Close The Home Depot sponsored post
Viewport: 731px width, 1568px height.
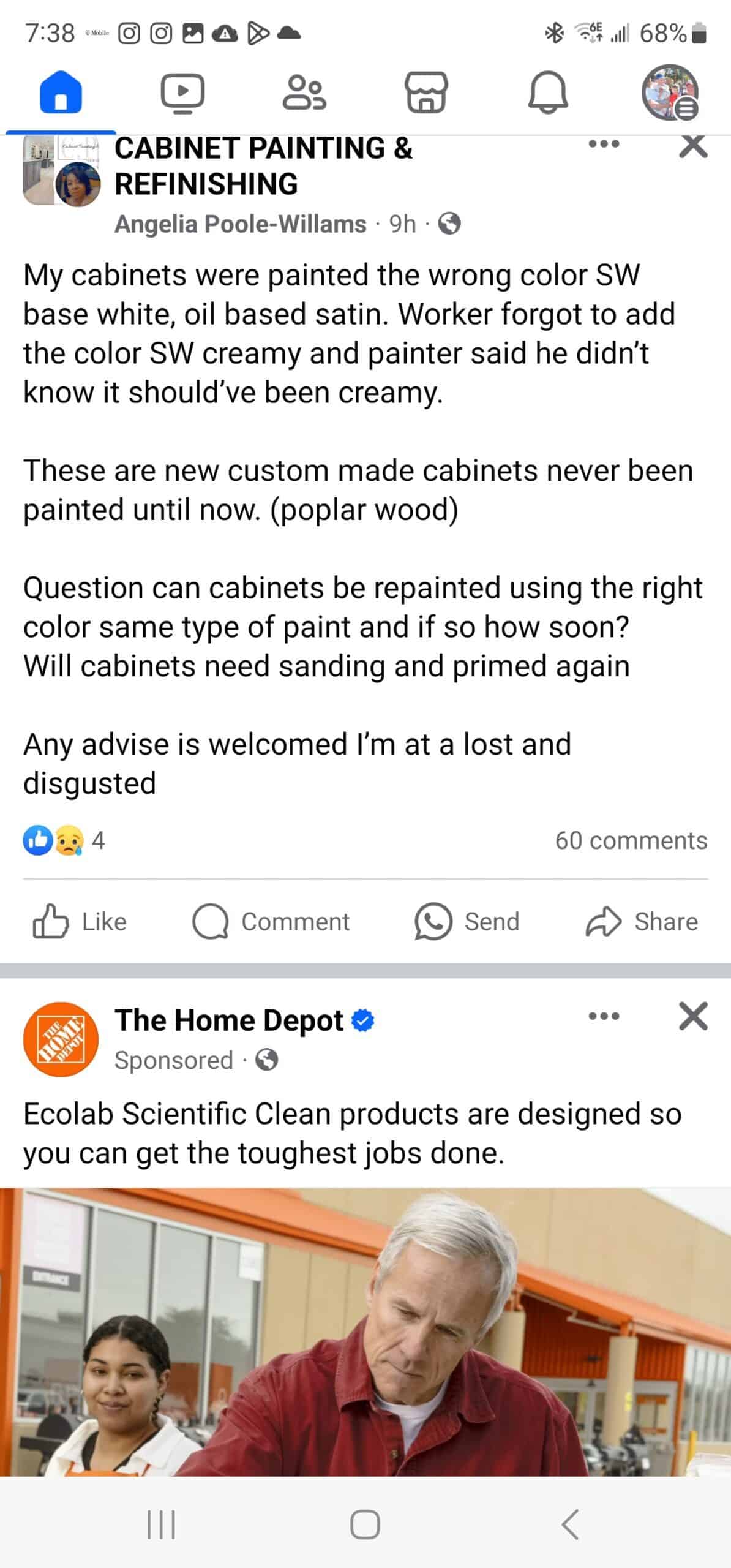pos(693,1016)
